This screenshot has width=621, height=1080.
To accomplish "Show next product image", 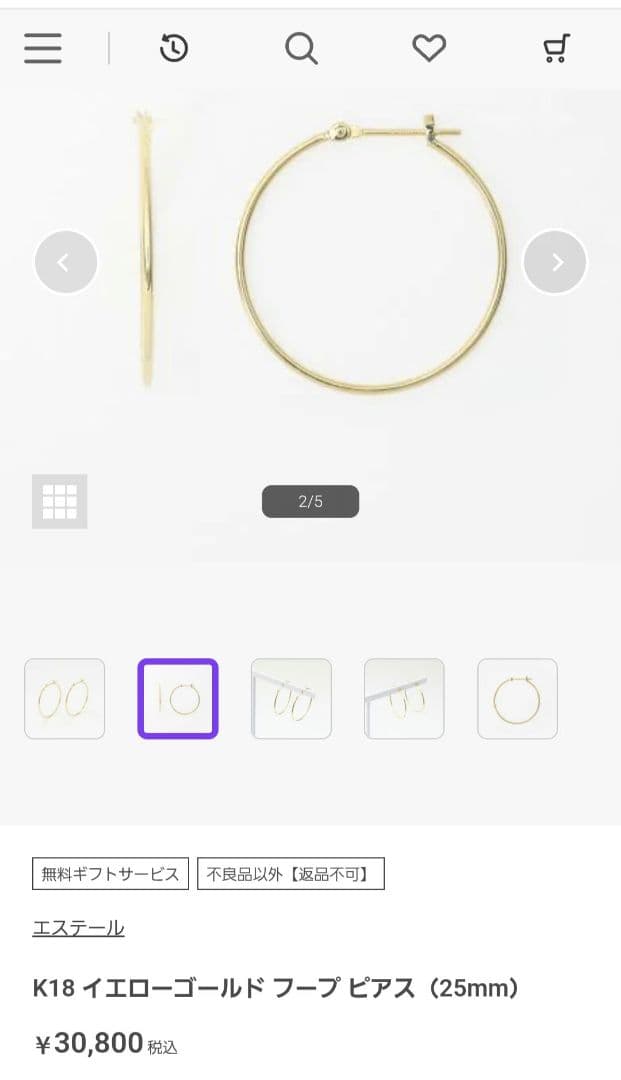I will pyautogui.click(x=555, y=263).
